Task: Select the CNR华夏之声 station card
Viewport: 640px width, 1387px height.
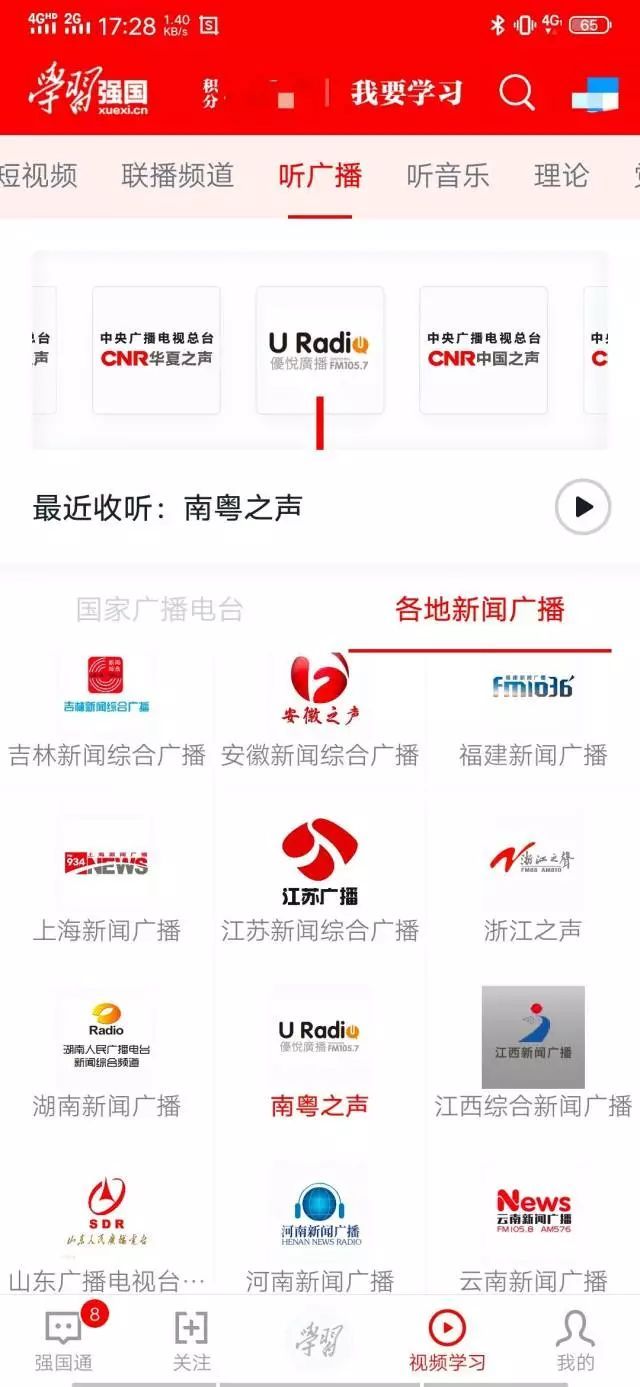Action: (x=156, y=350)
